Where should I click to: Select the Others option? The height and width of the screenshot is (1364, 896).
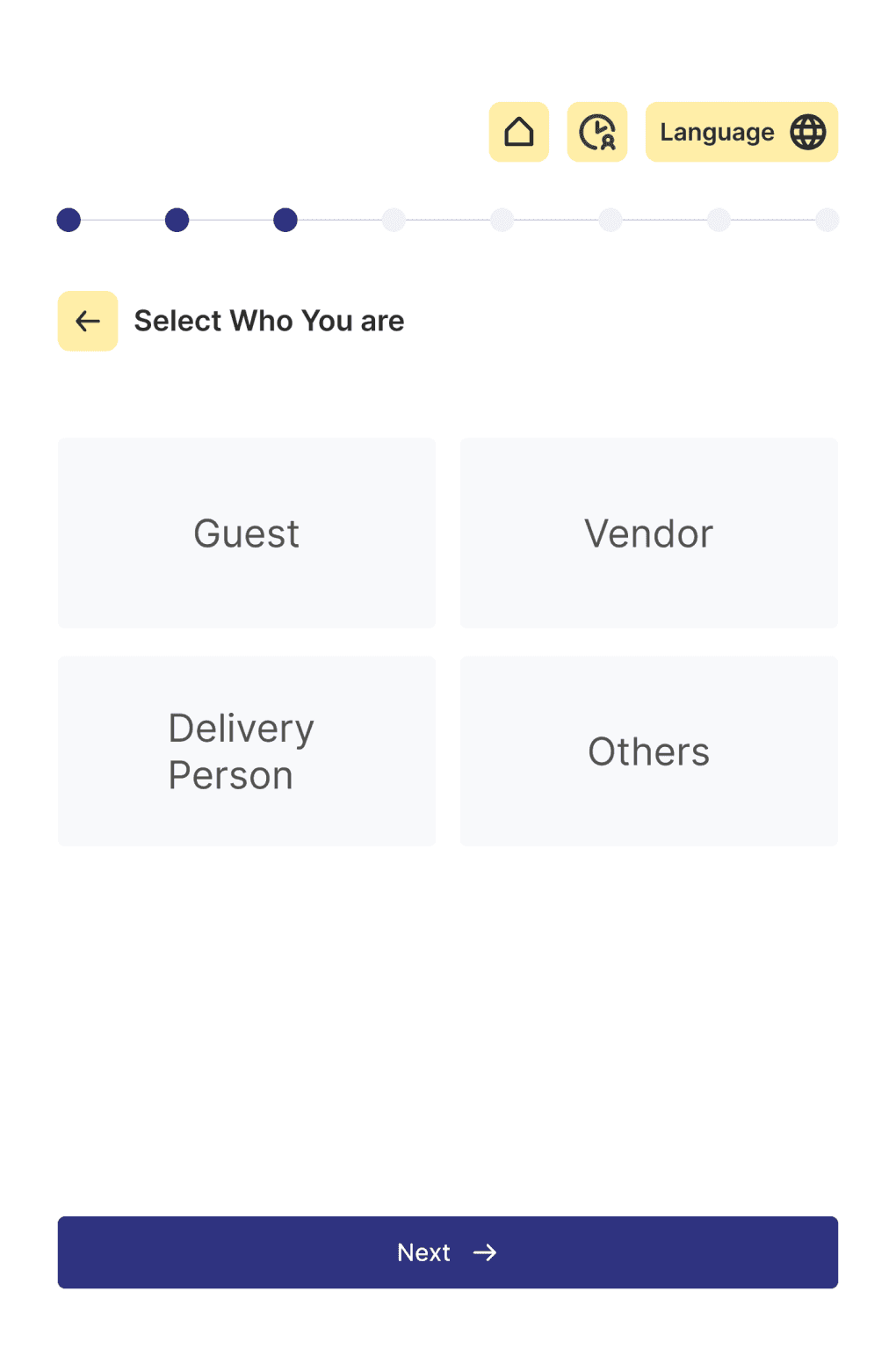click(648, 751)
